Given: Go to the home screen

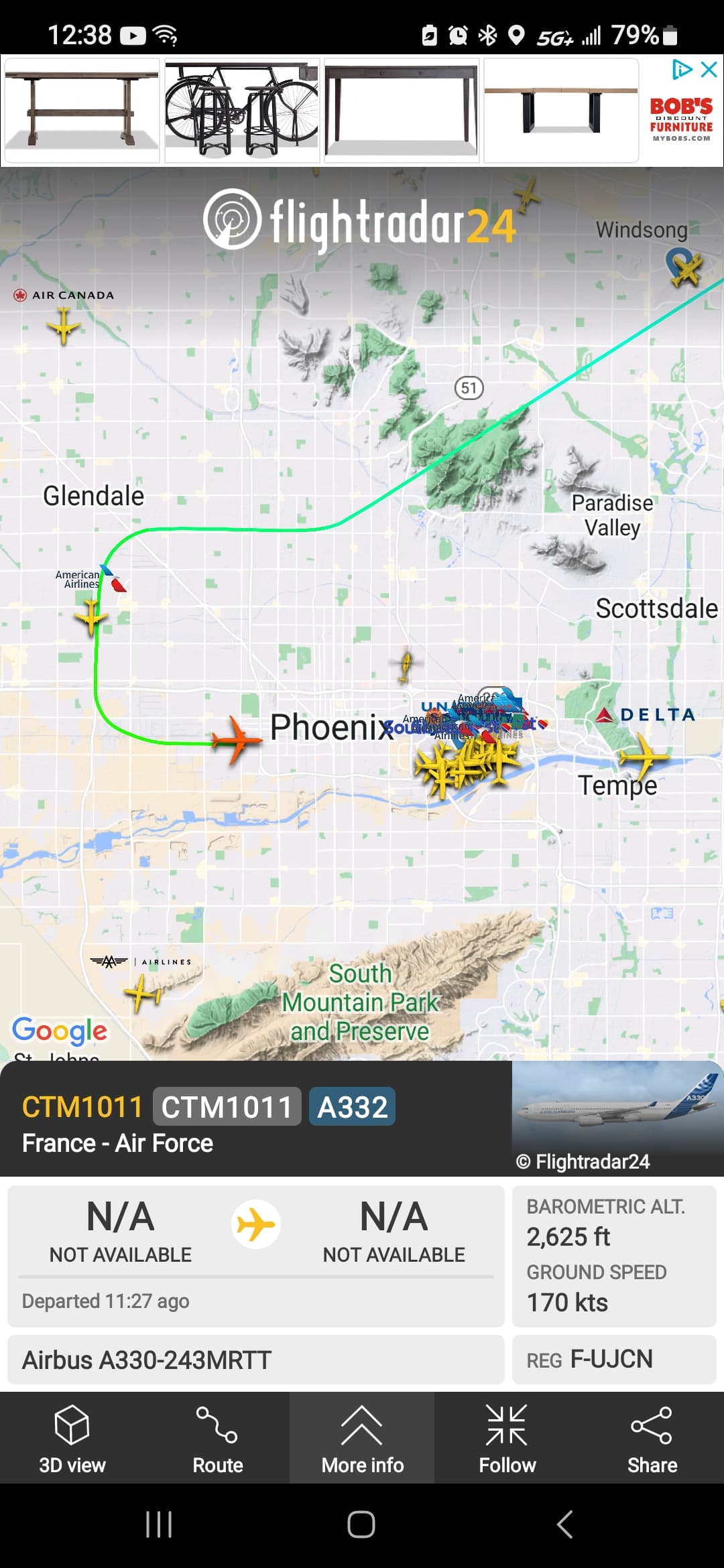Looking at the screenshot, I should pyautogui.click(x=361, y=1524).
